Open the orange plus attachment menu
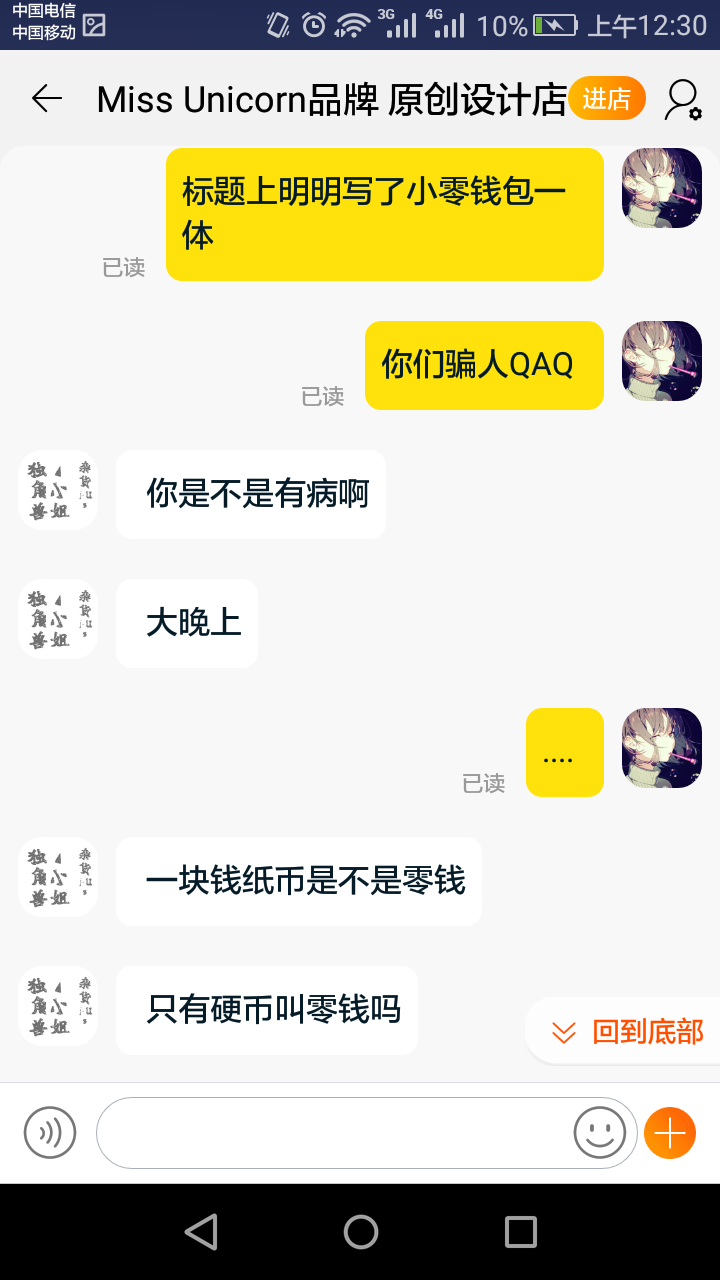 (669, 1133)
